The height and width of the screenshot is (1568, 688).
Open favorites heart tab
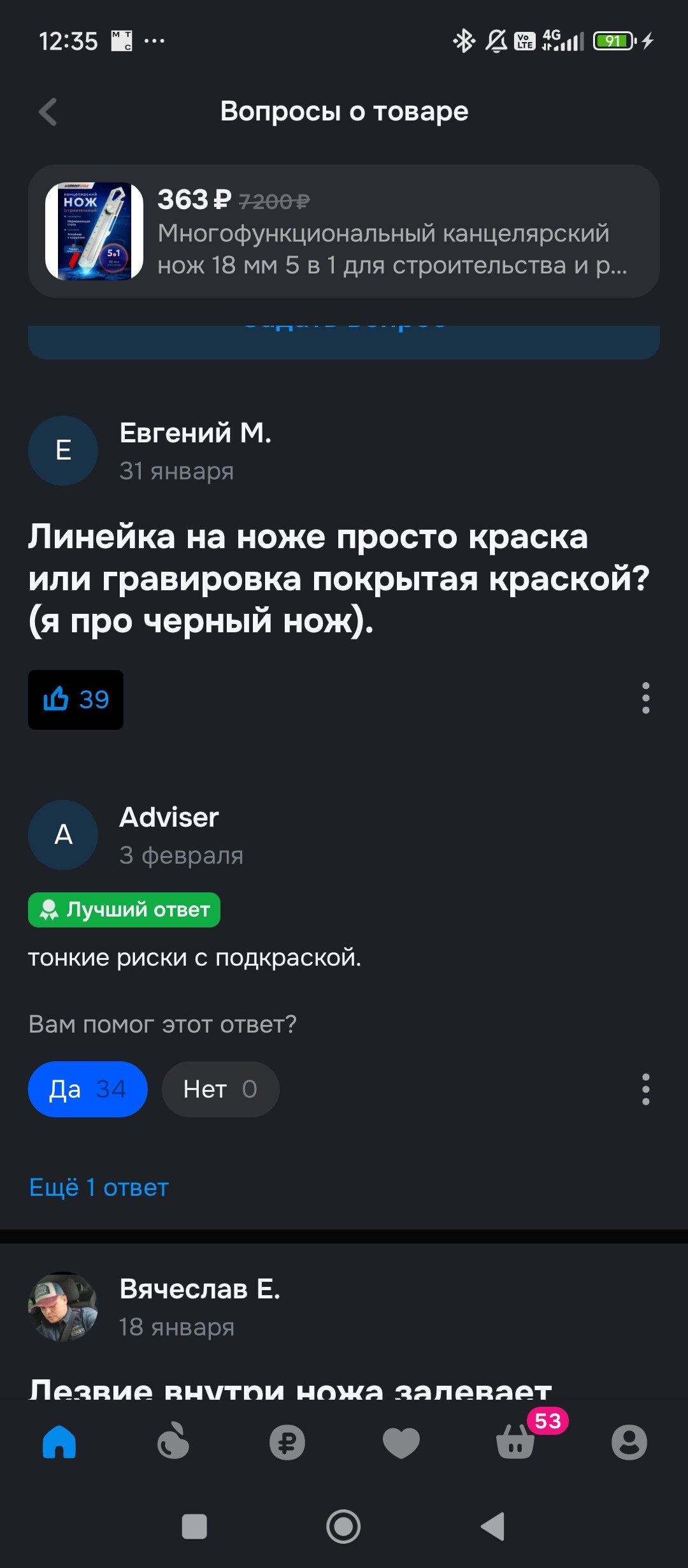click(x=401, y=1442)
